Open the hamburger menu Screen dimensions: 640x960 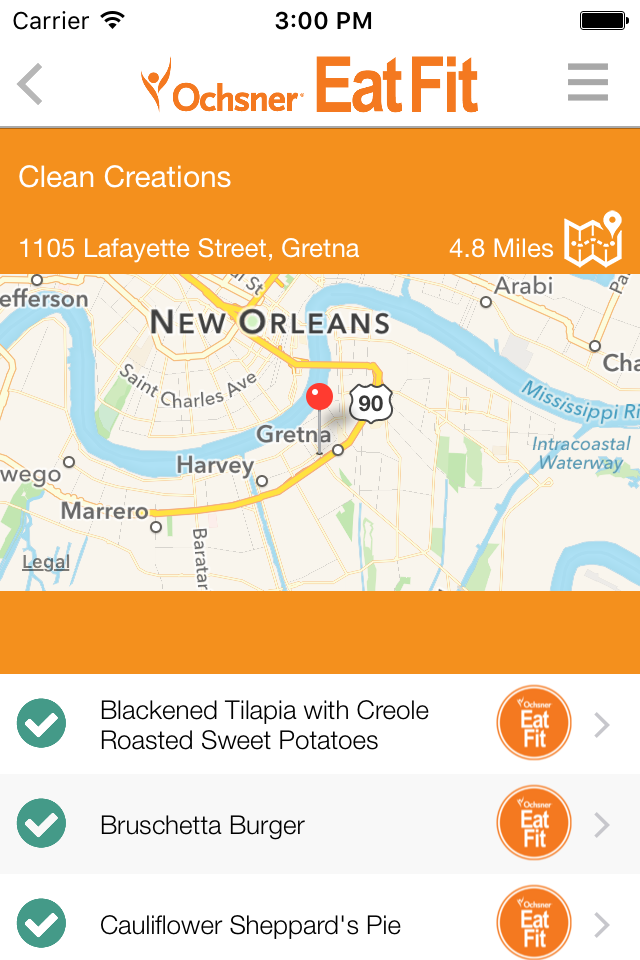pos(587,82)
